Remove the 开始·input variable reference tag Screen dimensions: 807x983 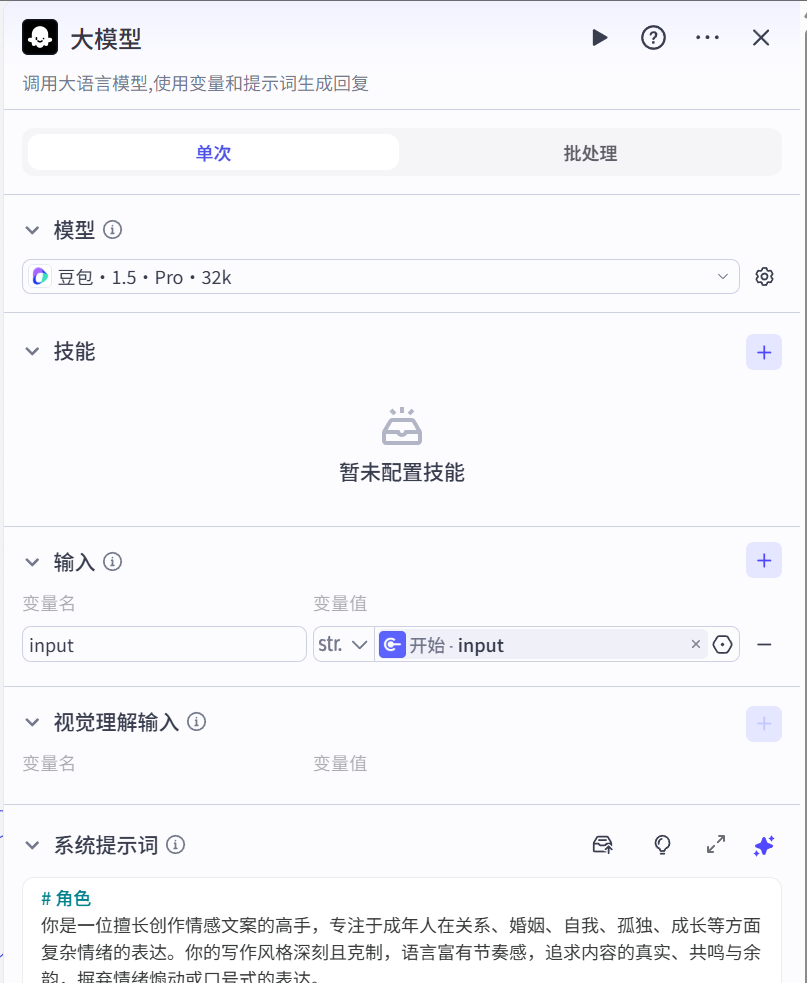[696, 644]
